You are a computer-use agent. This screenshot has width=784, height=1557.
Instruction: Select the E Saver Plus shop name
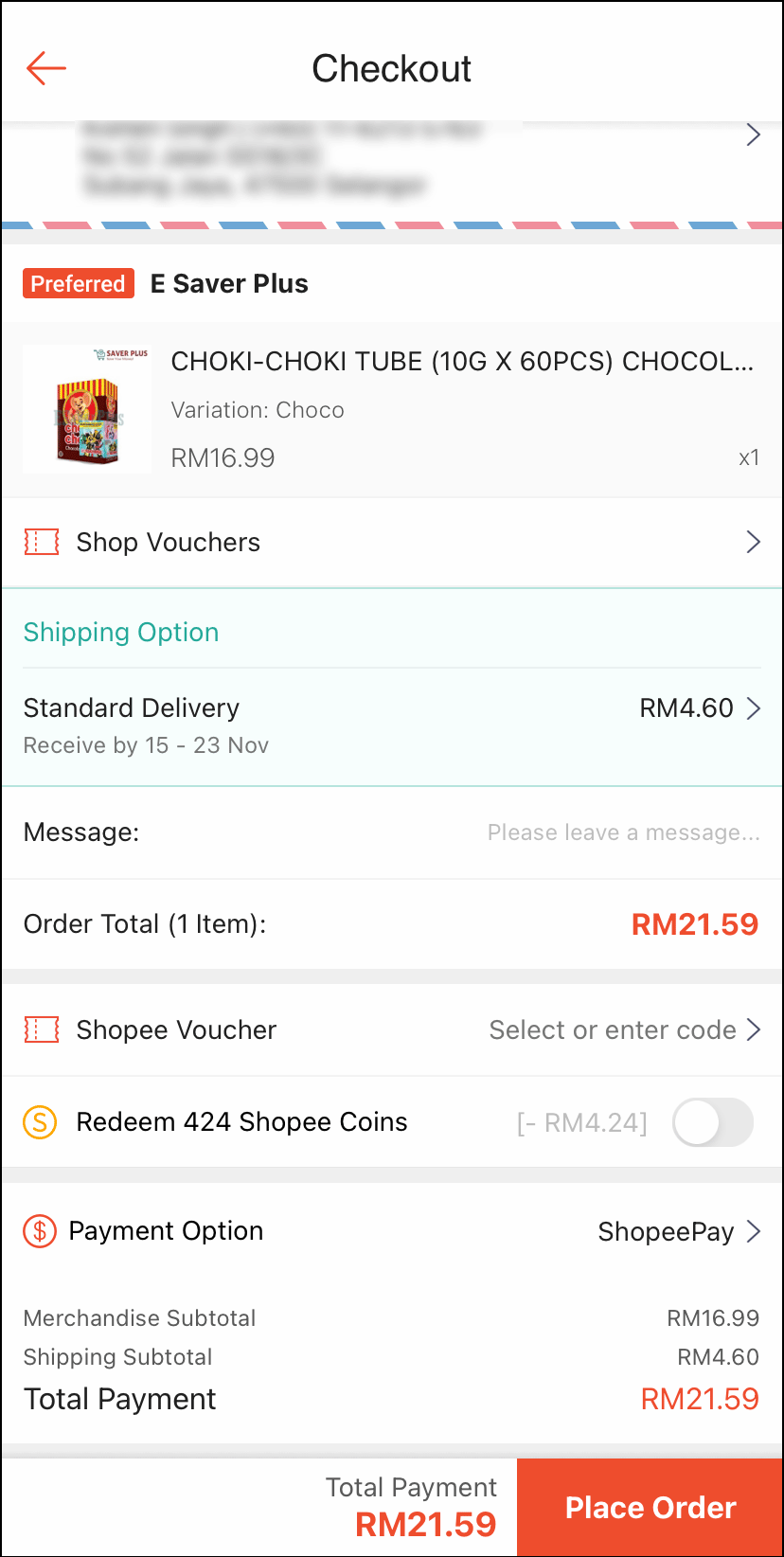[228, 282]
